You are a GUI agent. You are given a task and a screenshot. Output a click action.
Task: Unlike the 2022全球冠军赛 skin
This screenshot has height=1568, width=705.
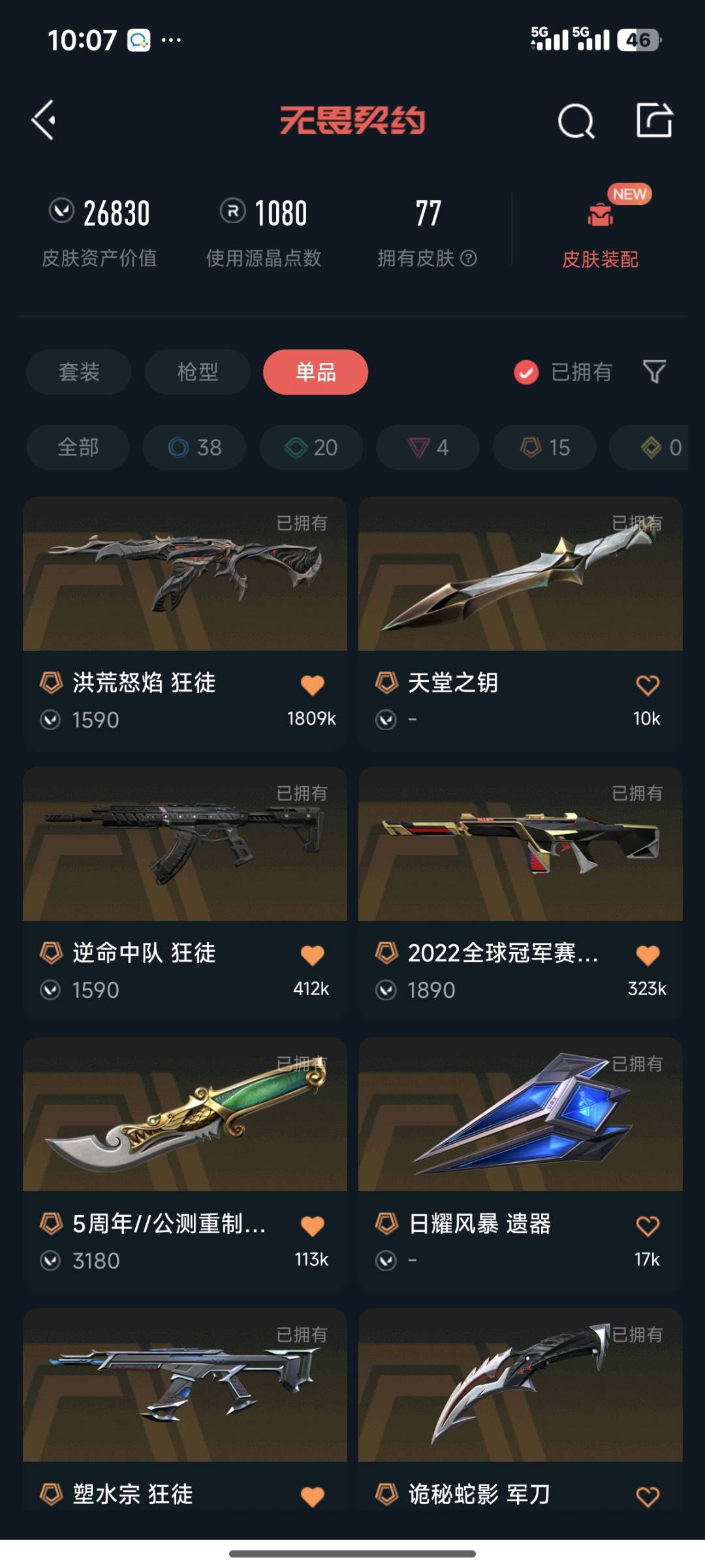pyautogui.click(x=648, y=955)
